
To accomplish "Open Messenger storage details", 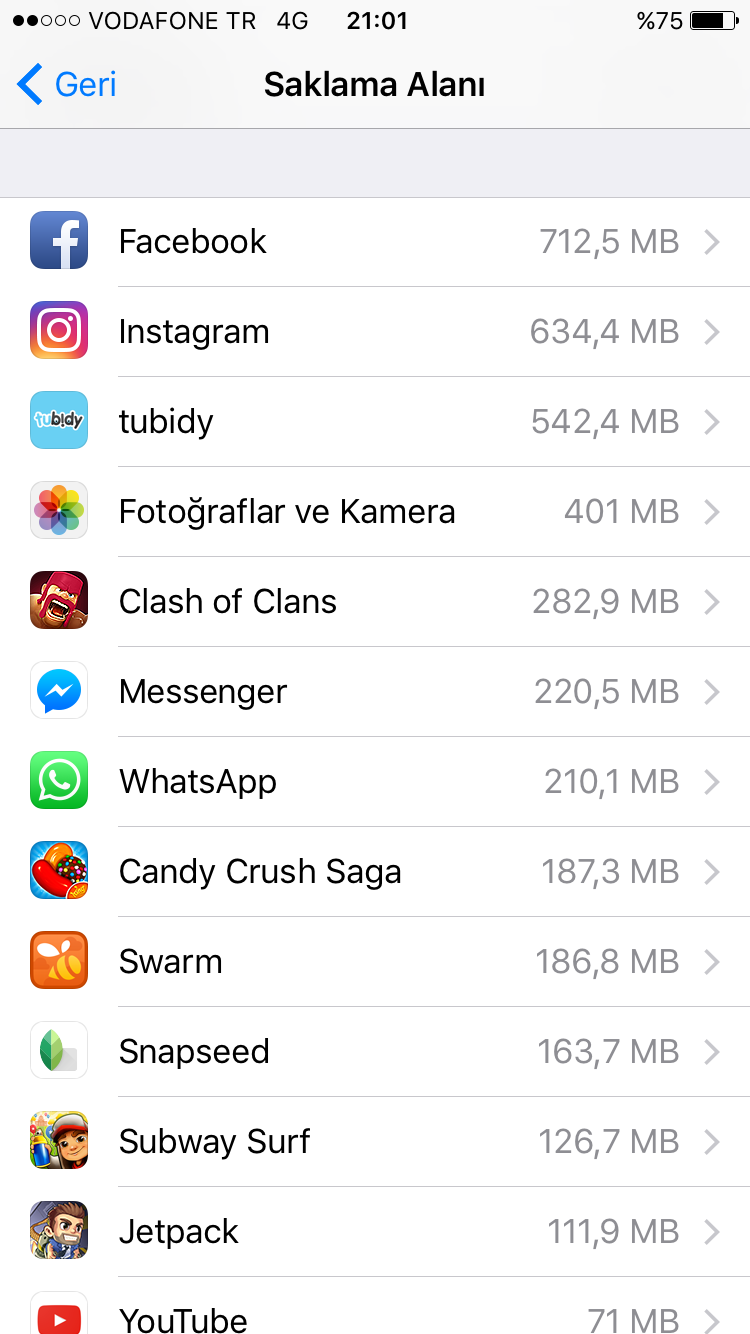I will [x=375, y=692].
